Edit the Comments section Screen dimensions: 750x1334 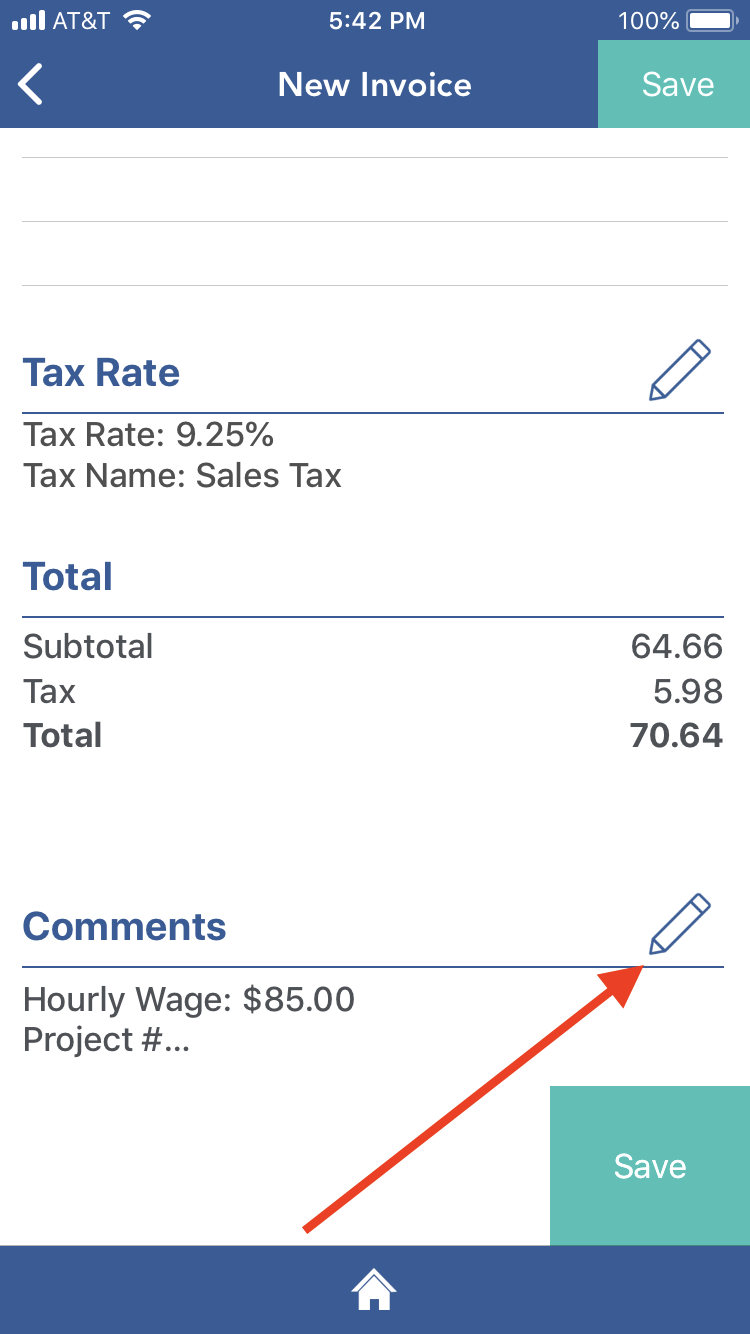(680, 924)
